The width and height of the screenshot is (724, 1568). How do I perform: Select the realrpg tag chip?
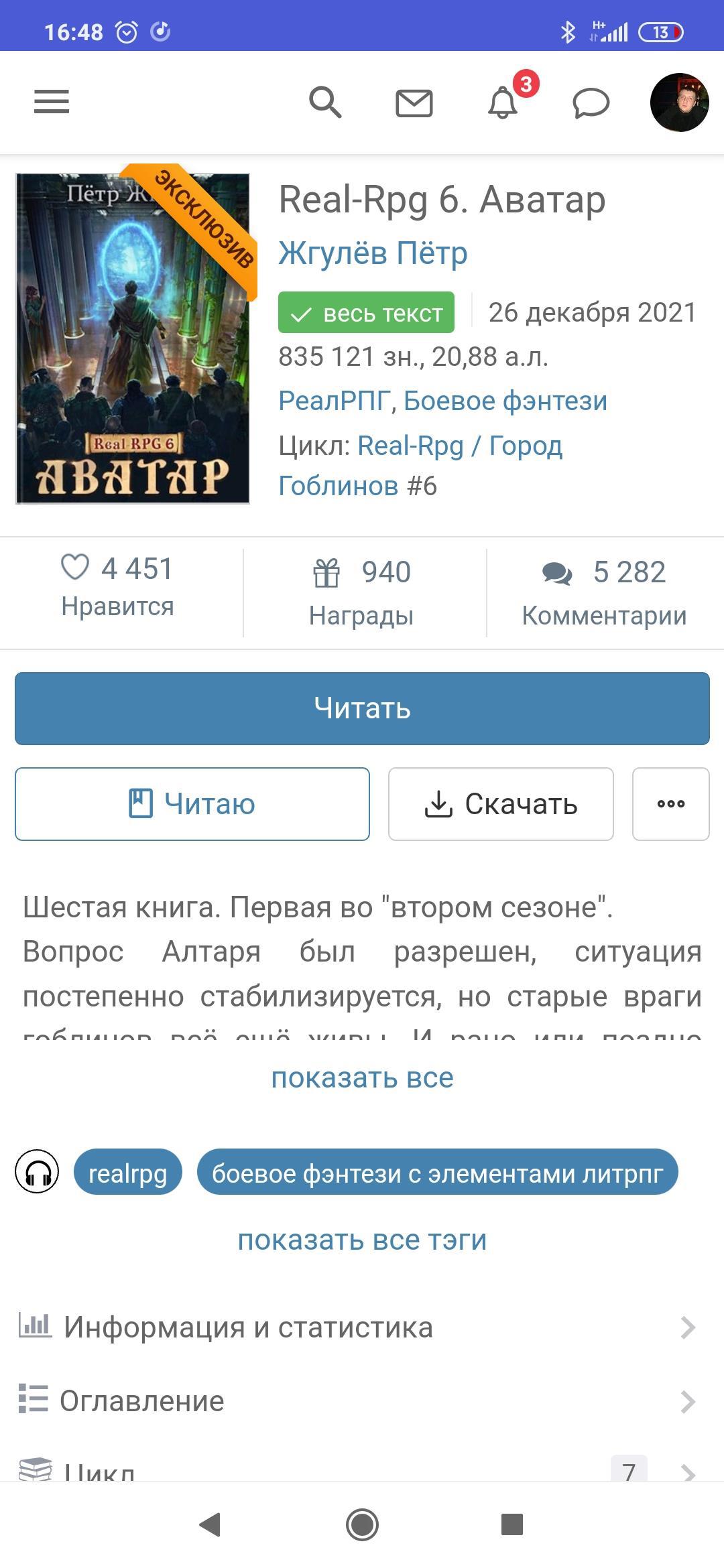(127, 1173)
